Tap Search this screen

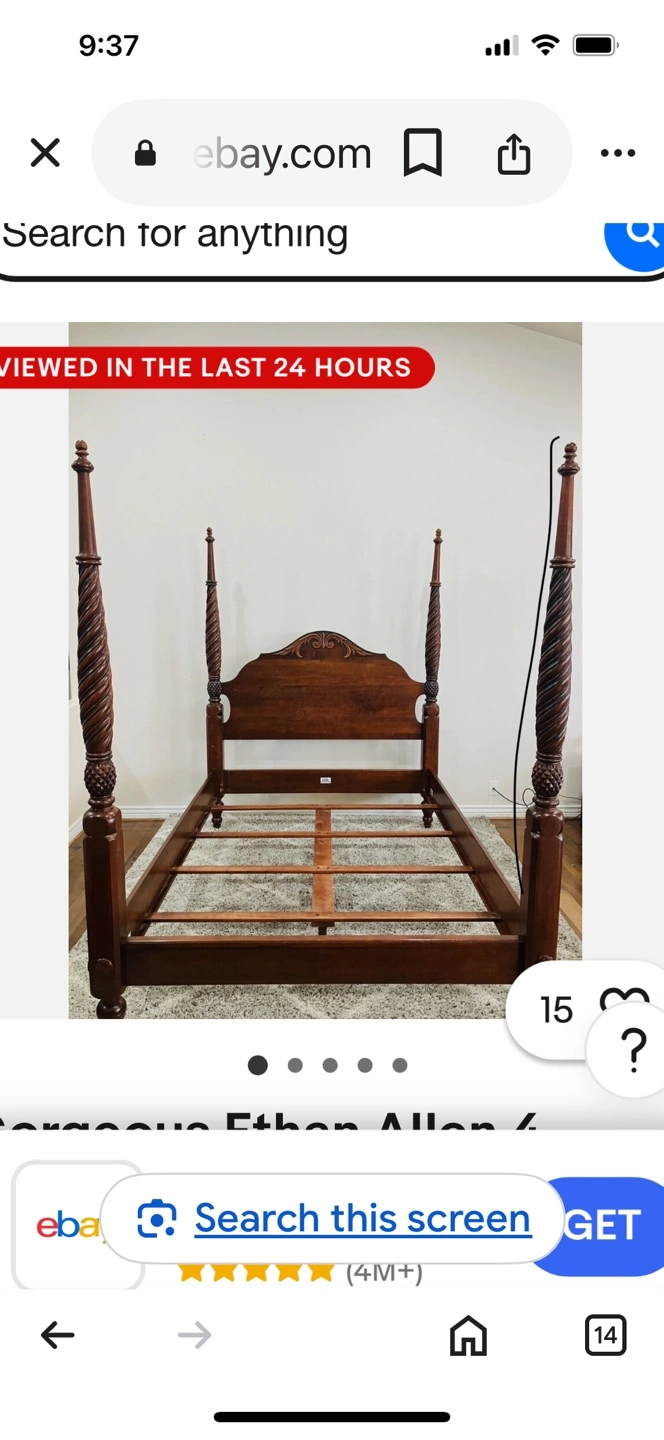point(332,1219)
